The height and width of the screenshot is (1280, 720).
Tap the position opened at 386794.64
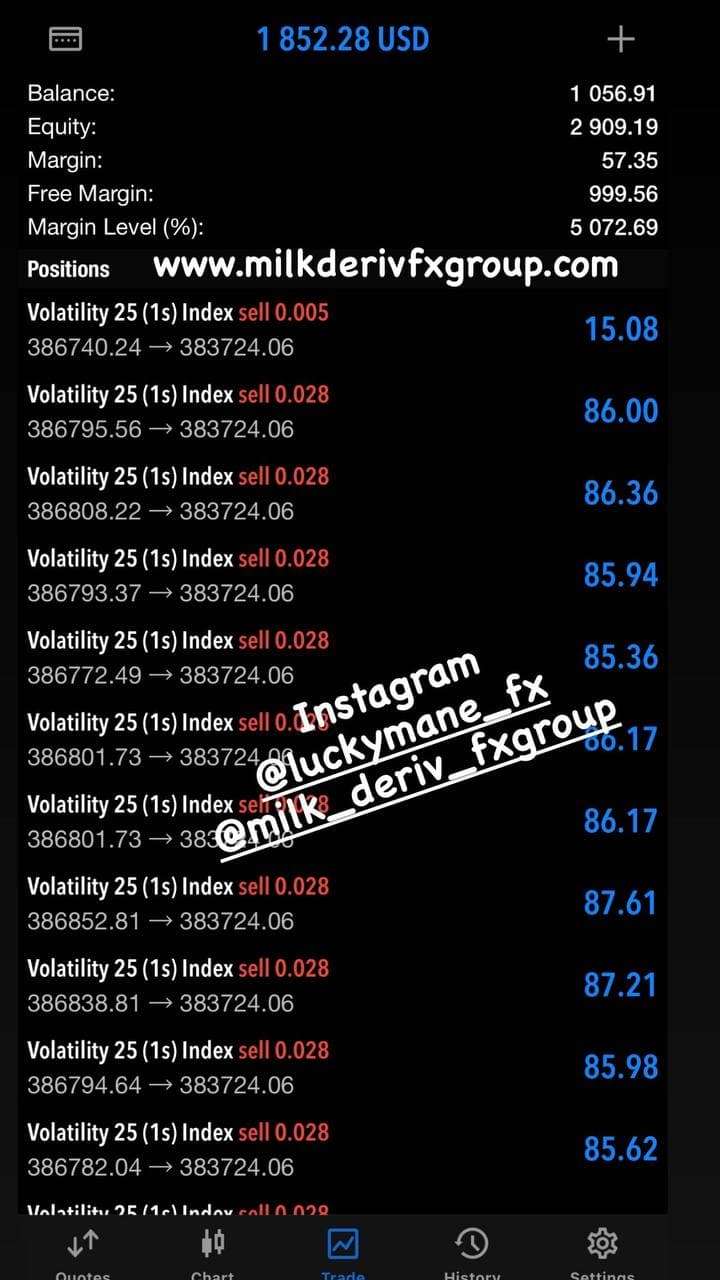(x=343, y=1068)
